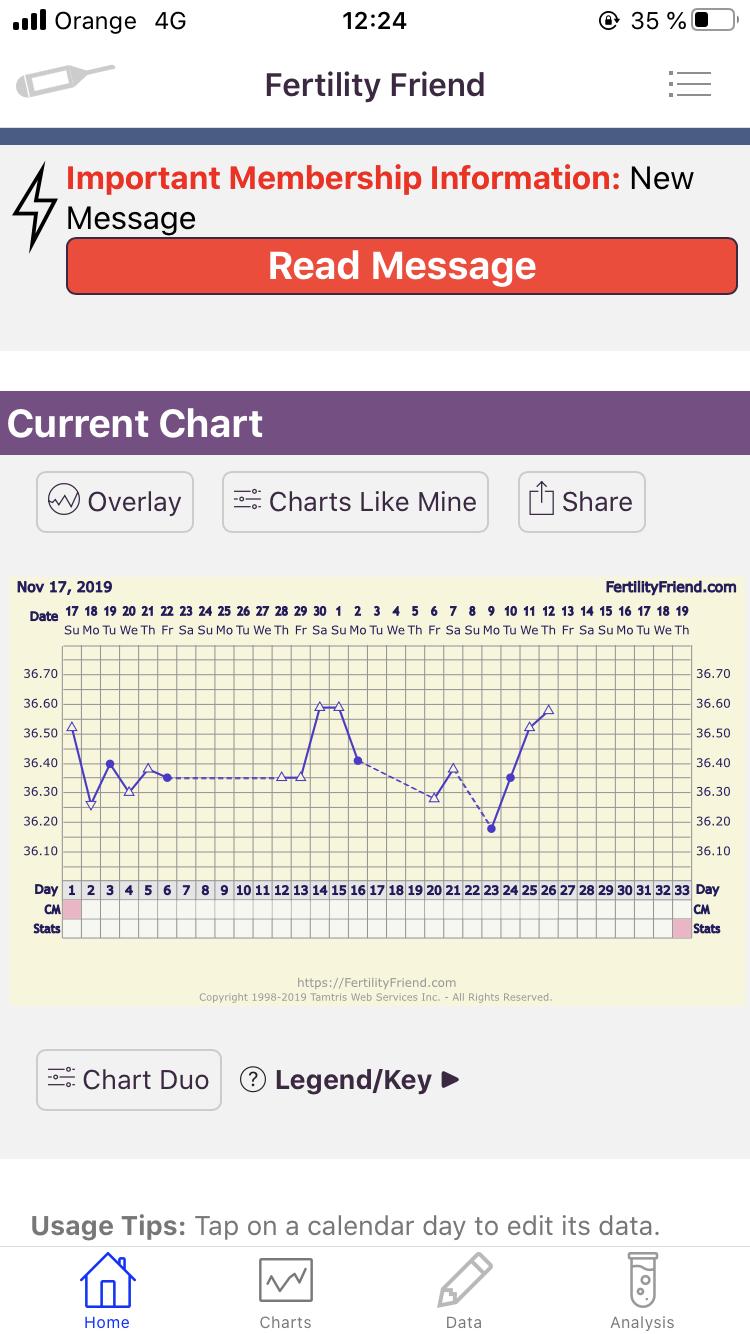750x1334 pixels.
Task: Switch to the Data tab
Action: click(464, 1292)
